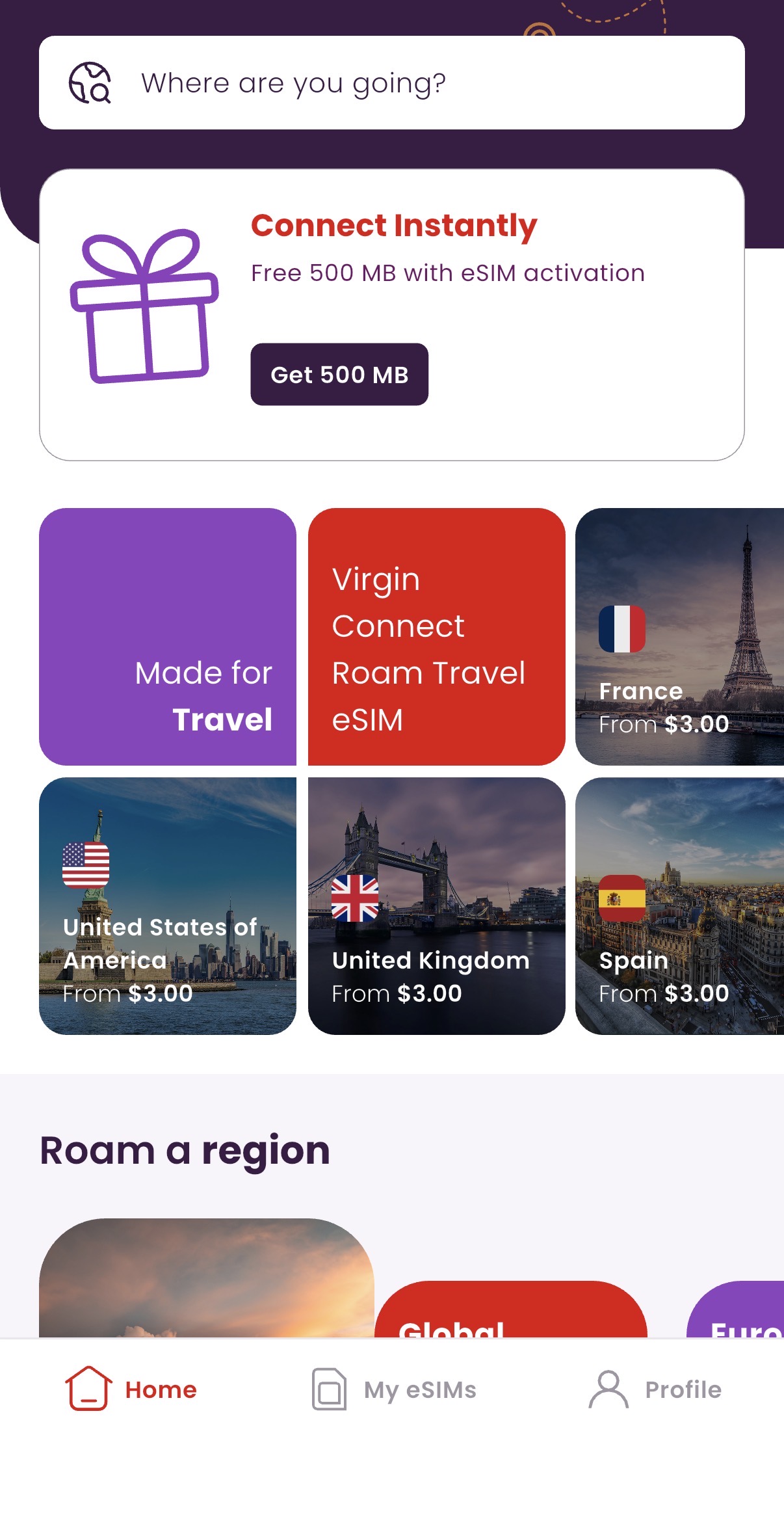The image size is (784, 1515).
Task: Open the France eSIM card
Action: click(679, 636)
